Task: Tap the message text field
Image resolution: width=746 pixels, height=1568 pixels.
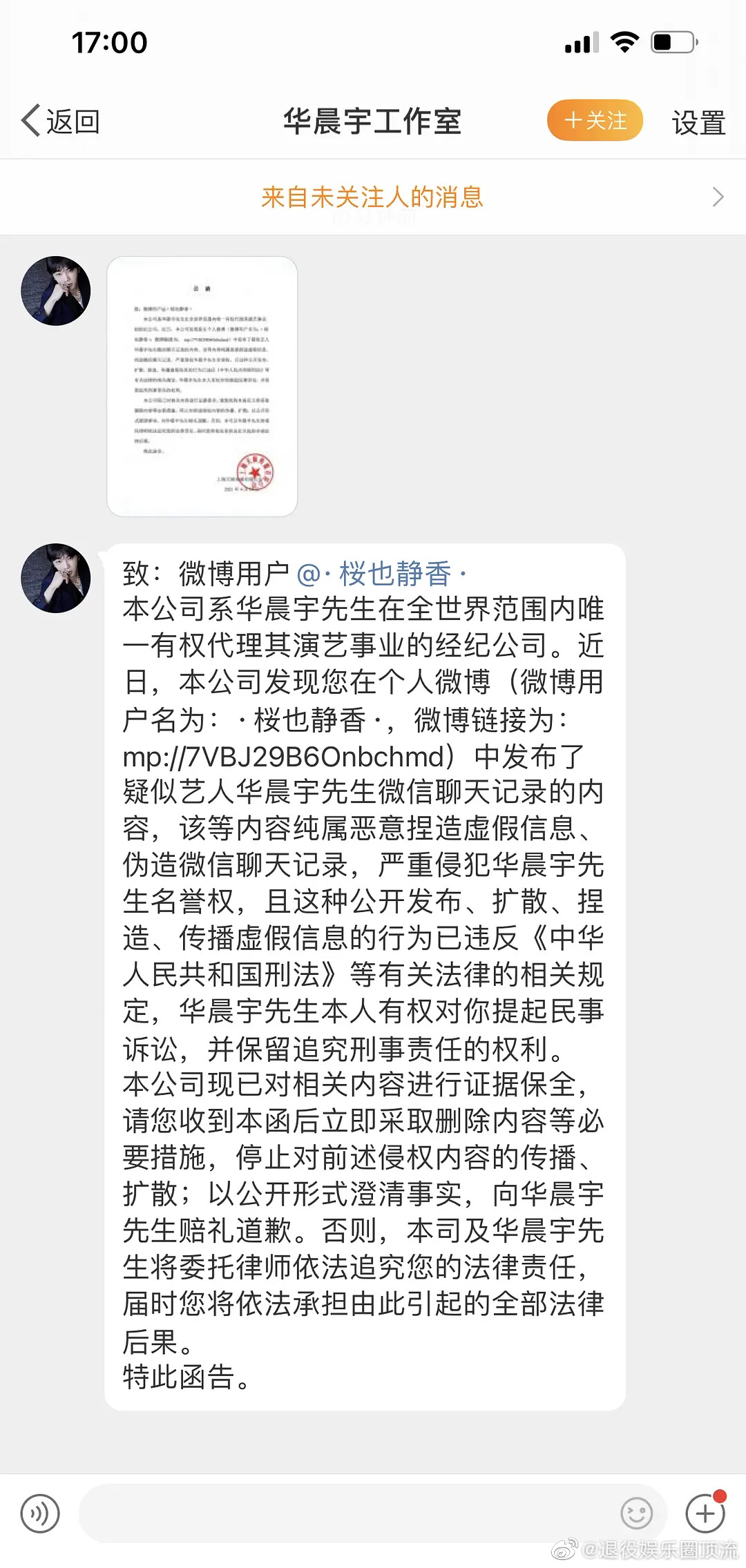Action: (x=345, y=1513)
